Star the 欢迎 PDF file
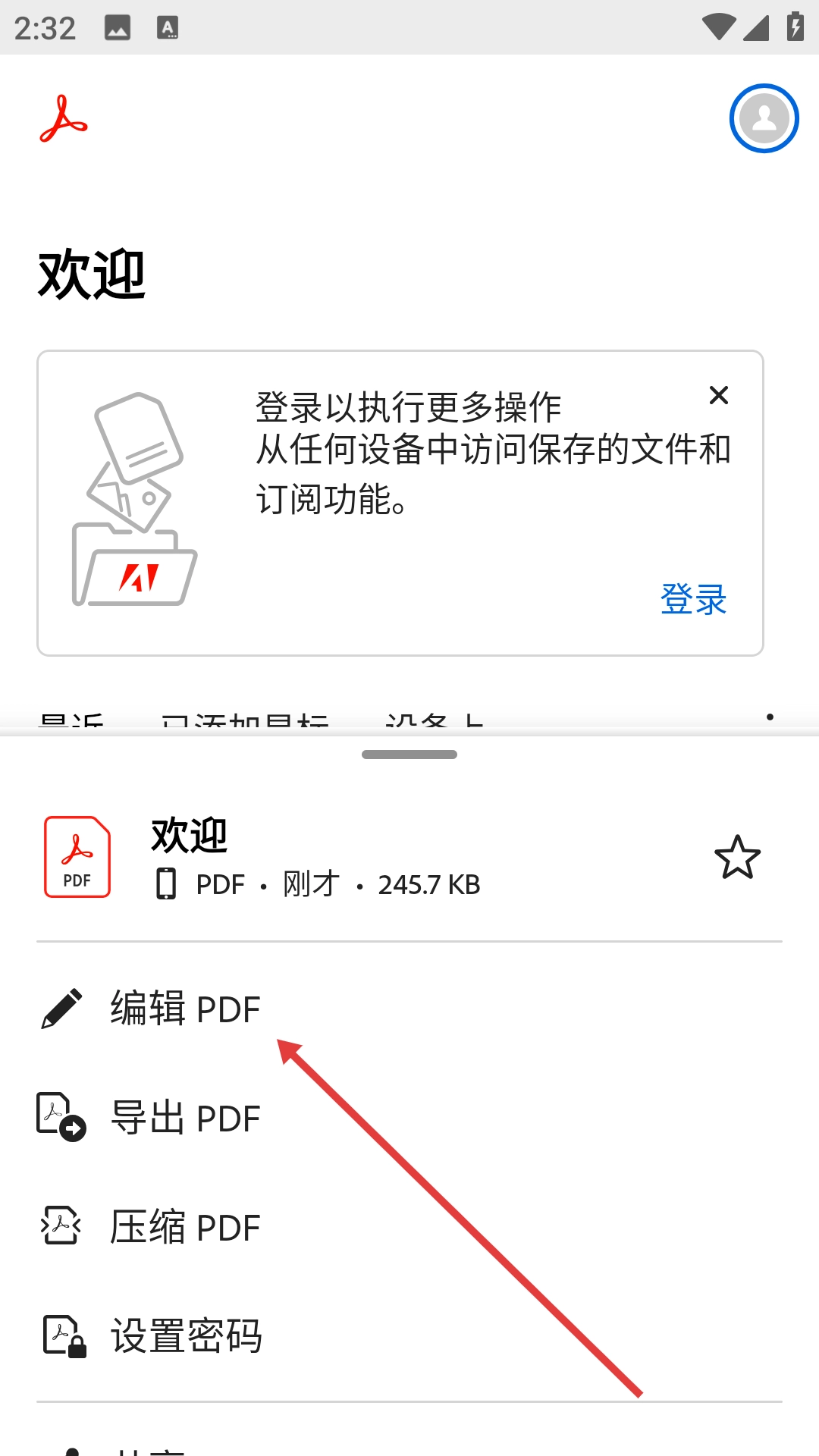 click(x=737, y=858)
